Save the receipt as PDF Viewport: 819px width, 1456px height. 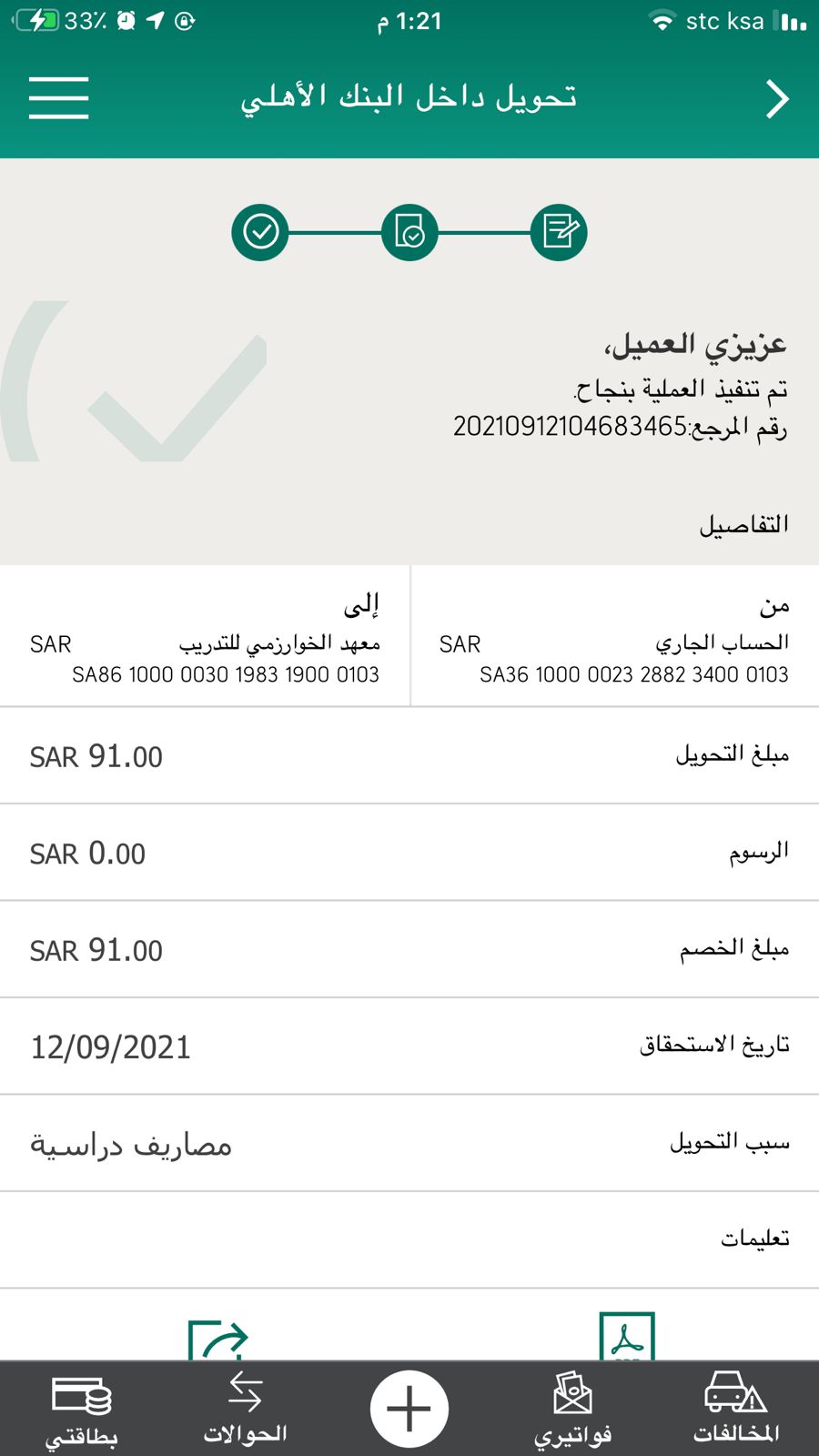(627, 1337)
